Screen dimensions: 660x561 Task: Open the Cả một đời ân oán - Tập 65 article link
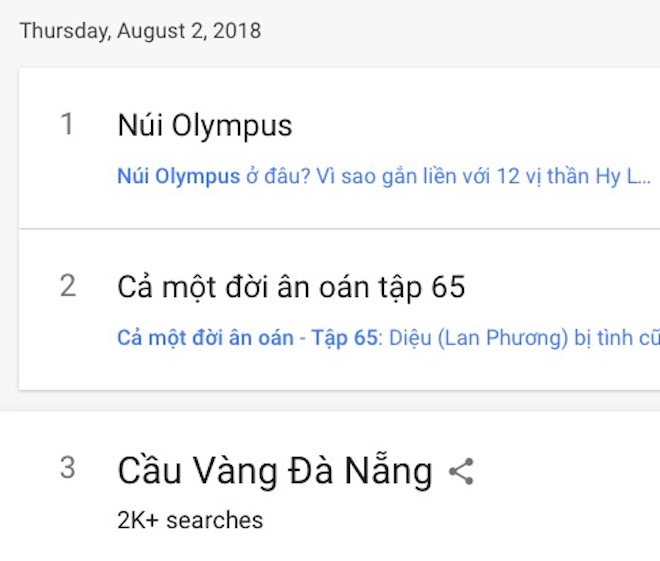click(388, 338)
